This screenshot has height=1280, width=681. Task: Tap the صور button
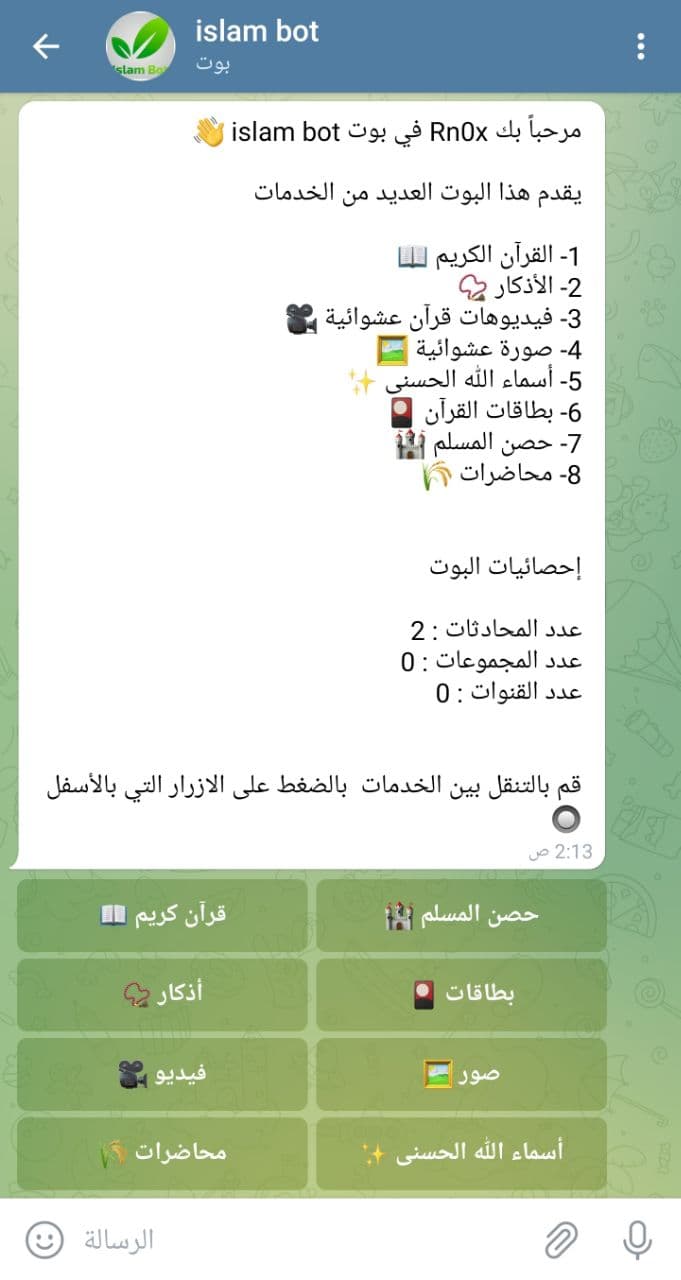462,1074
